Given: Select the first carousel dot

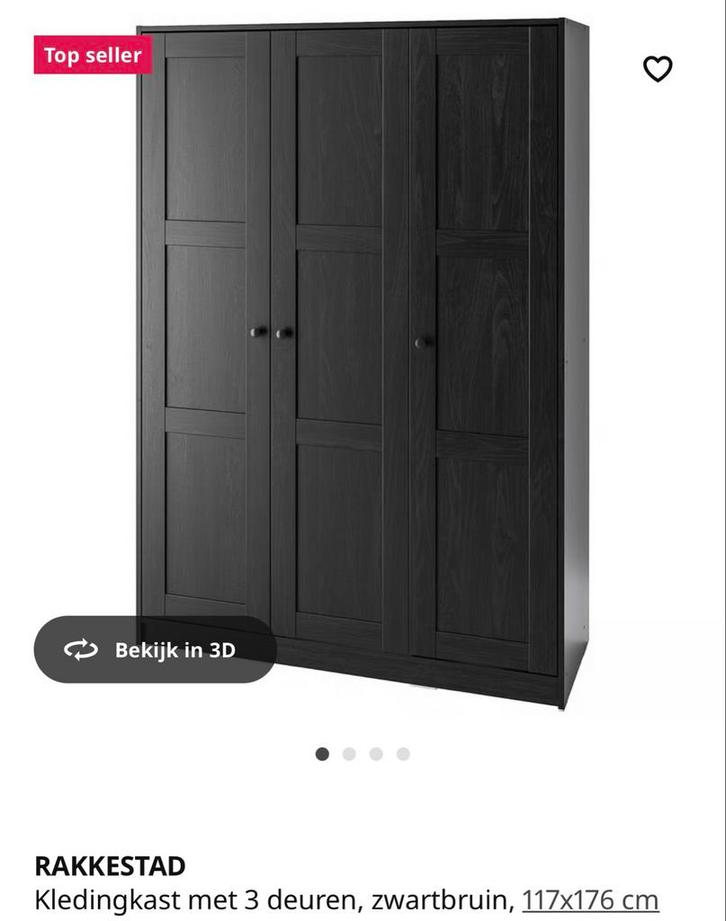Looking at the screenshot, I should (x=322, y=754).
